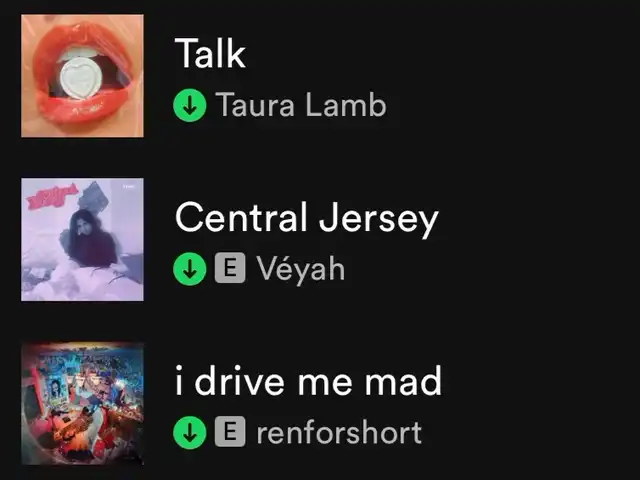The height and width of the screenshot is (480, 640).
Task: Play i drive me mad by renforshort
Action: (x=308, y=381)
